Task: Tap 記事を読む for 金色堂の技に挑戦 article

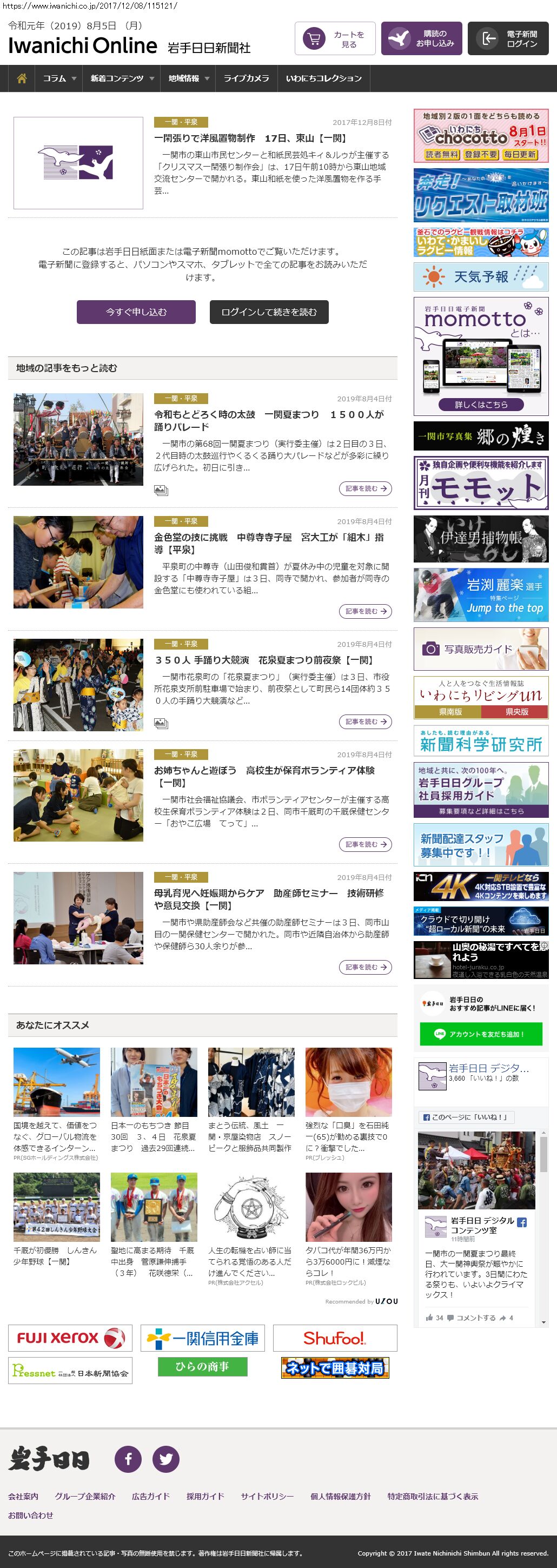Action: tap(365, 611)
